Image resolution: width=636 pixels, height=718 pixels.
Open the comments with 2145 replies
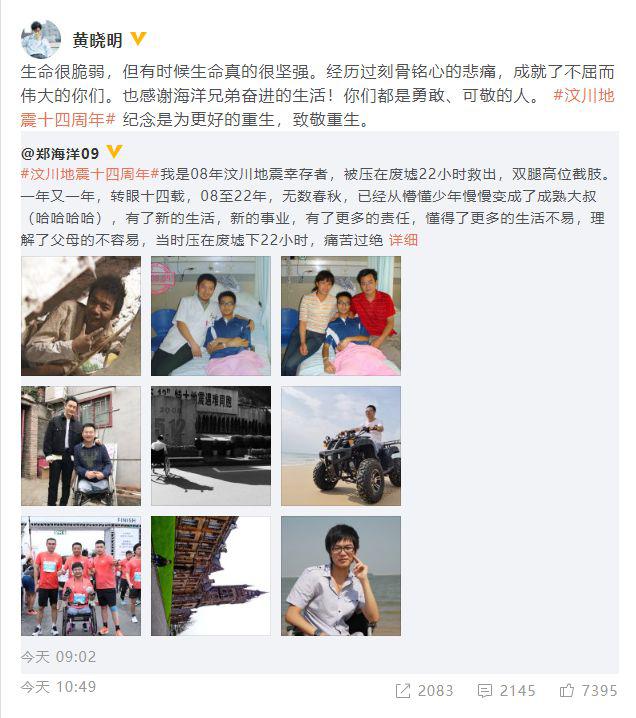(x=506, y=690)
